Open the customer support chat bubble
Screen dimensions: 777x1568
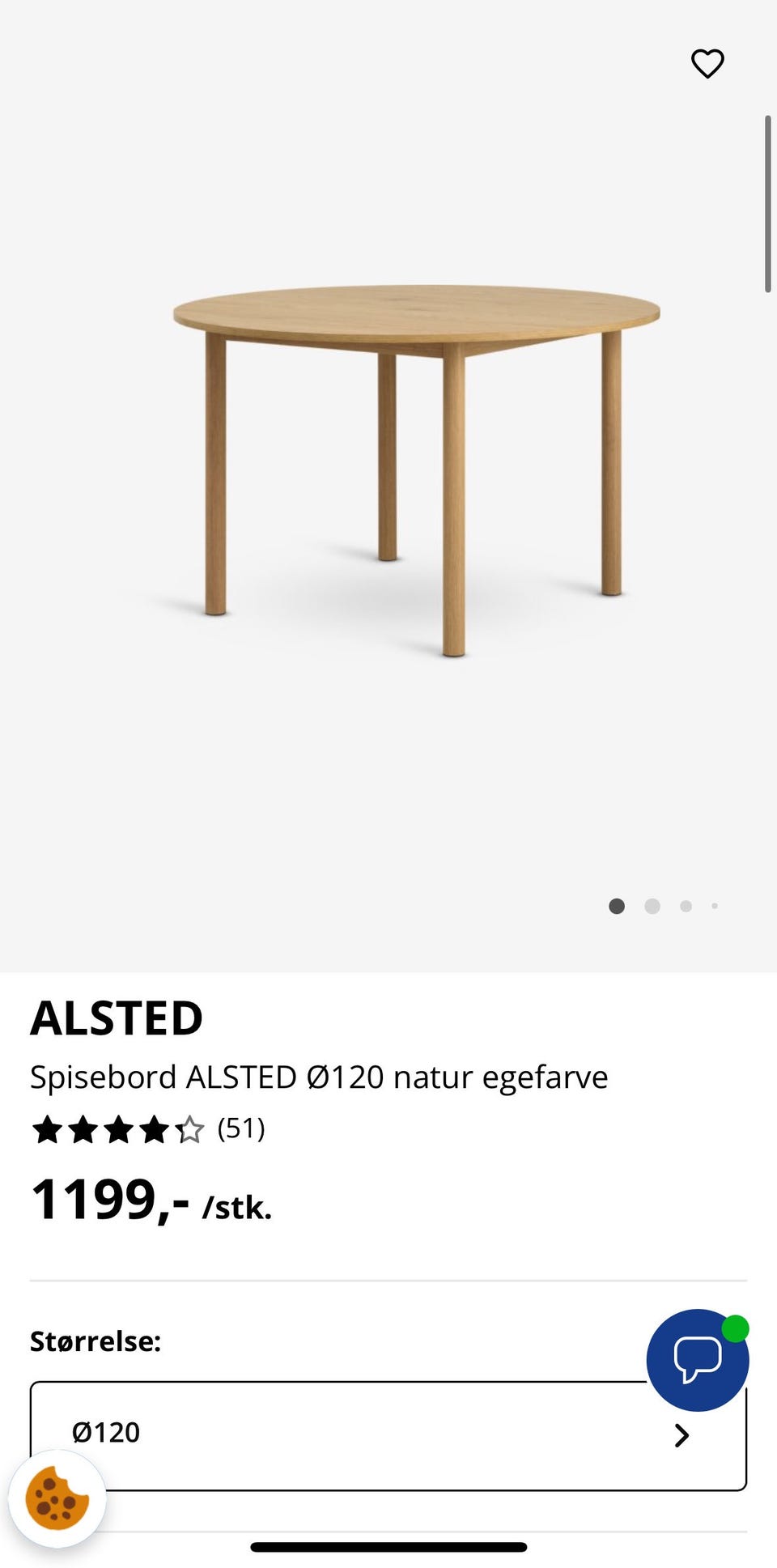(x=698, y=1359)
